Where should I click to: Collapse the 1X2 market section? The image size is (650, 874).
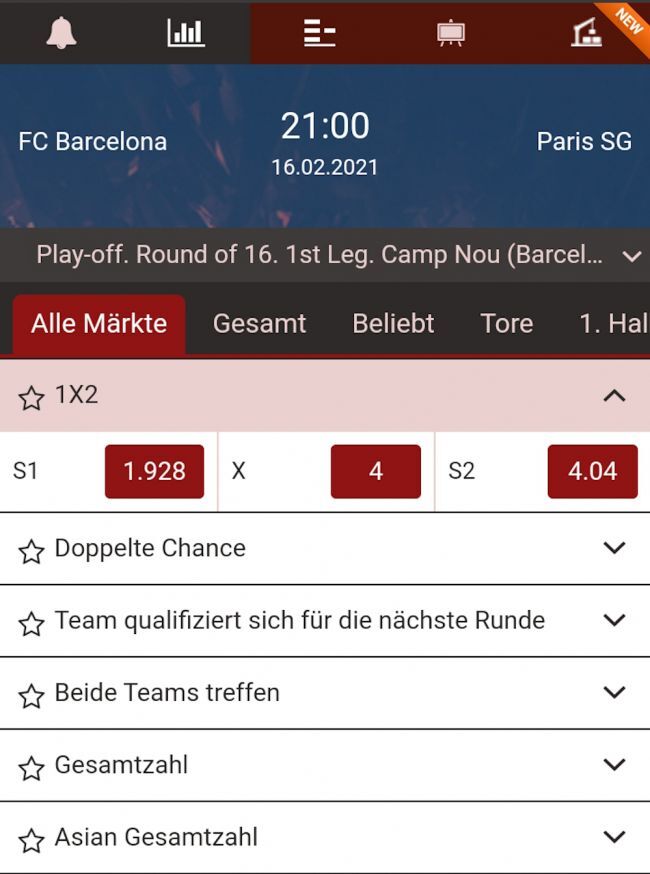[x=614, y=396]
